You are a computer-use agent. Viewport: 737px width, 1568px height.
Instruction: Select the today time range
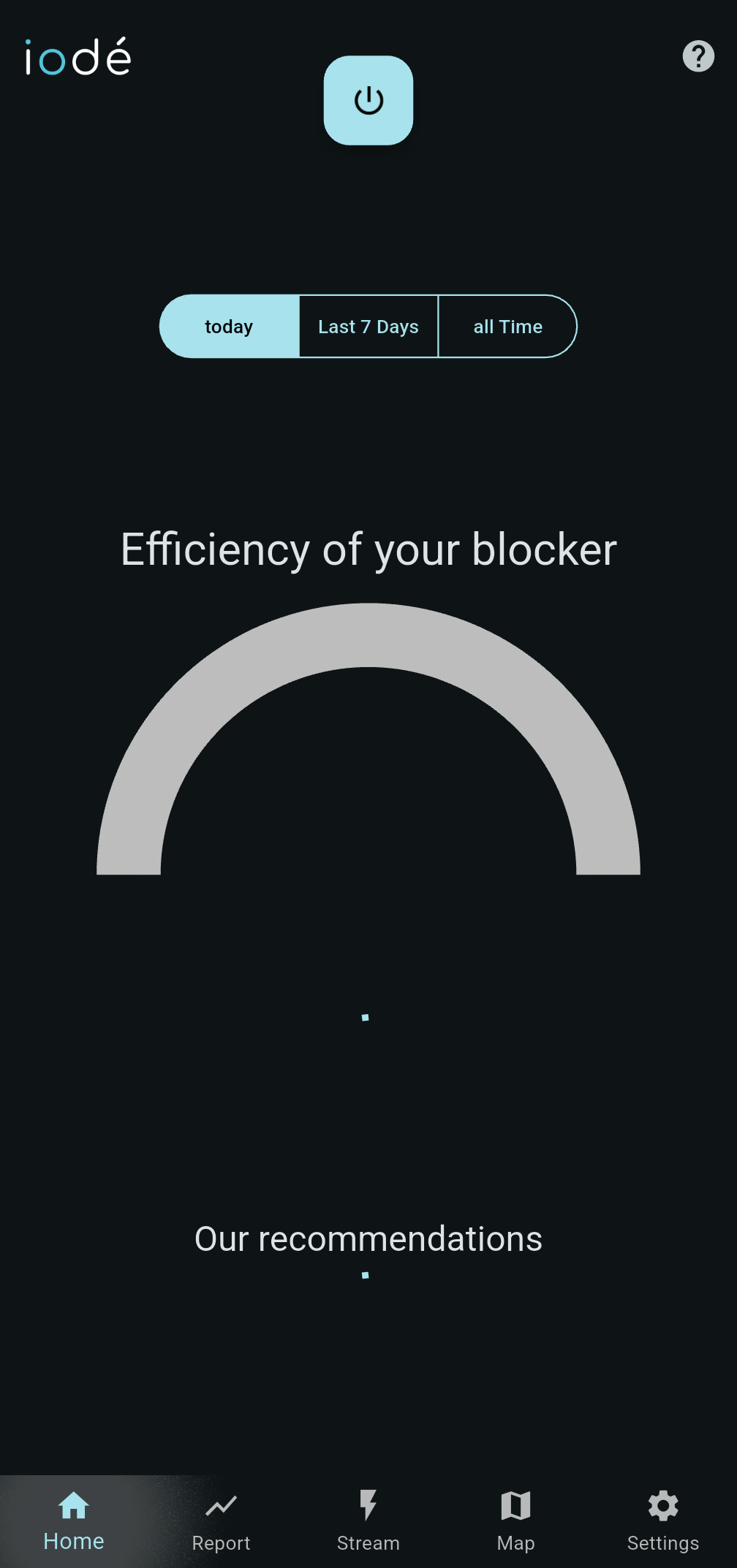tap(229, 327)
